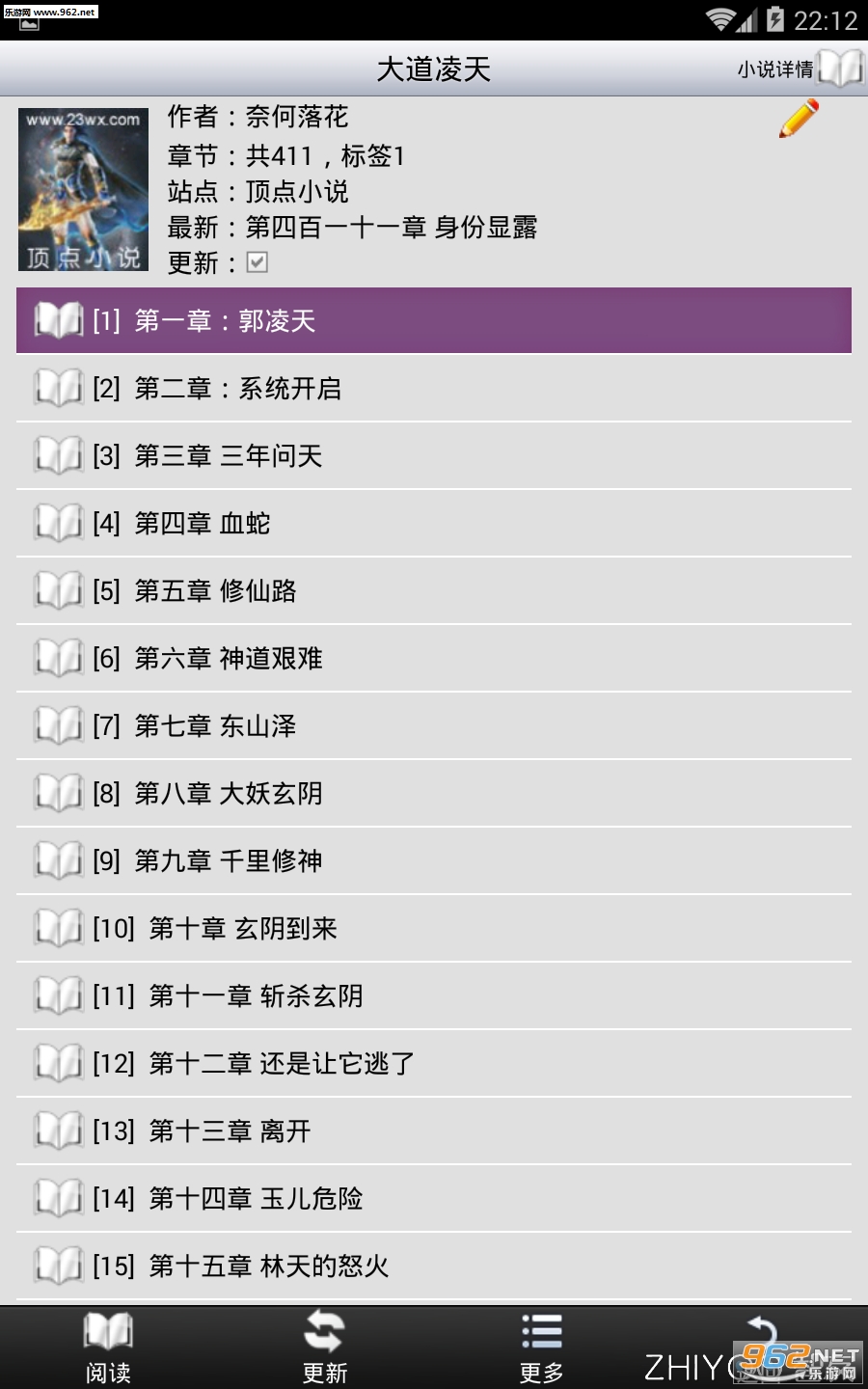The height and width of the screenshot is (1389, 868).
Task: Open chapter 12 还是让它逃了
Action: tap(434, 1063)
